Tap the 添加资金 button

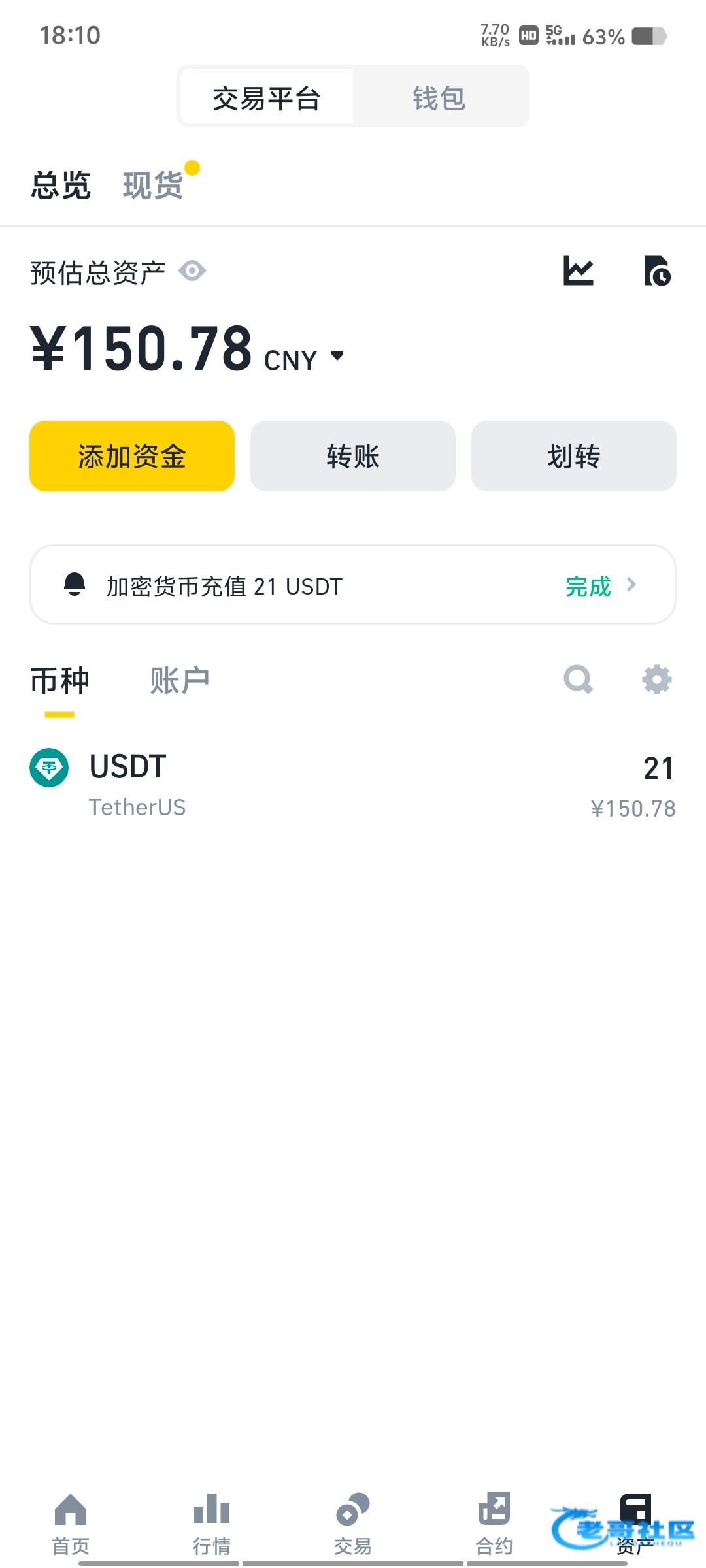(x=132, y=456)
